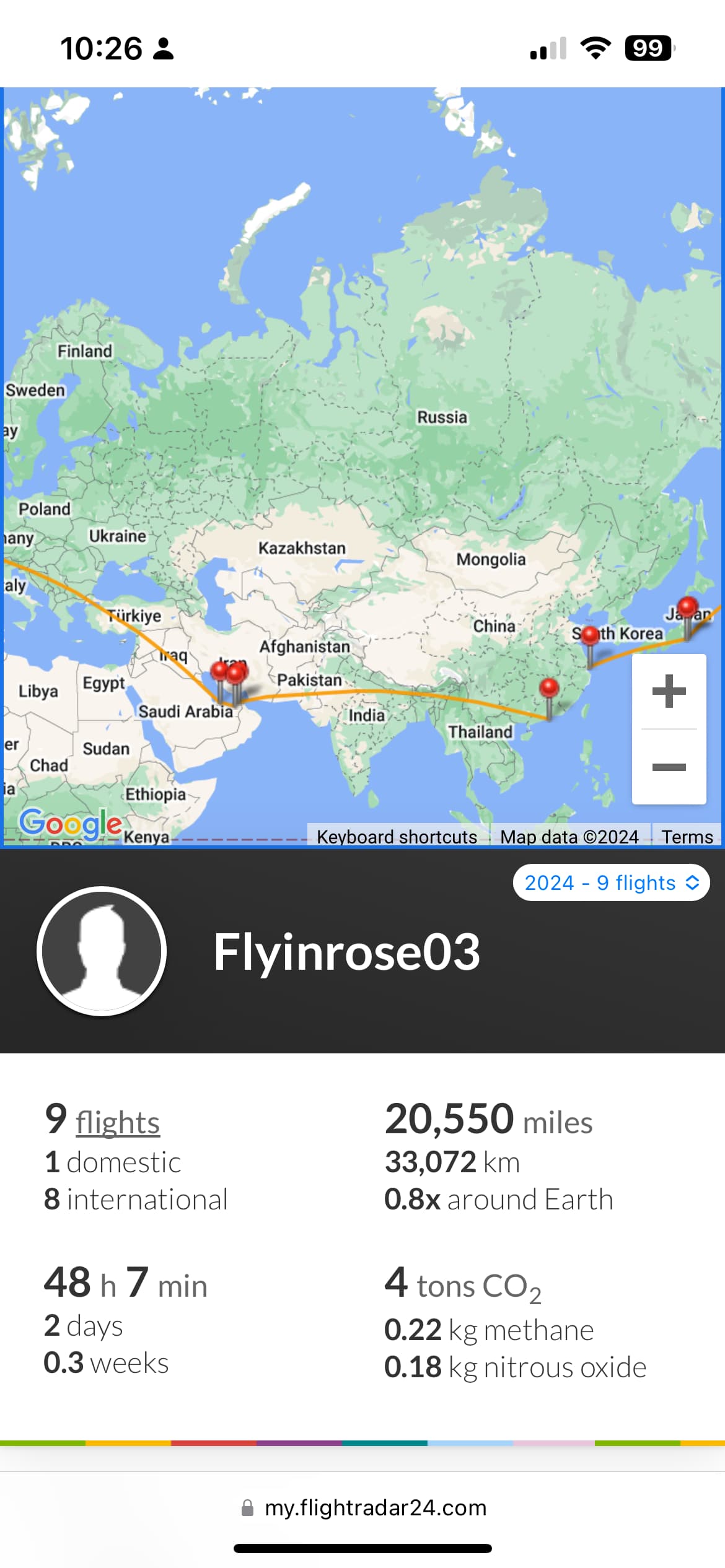The image size is (725, 1568).
Task: Open Flyinrose03's profile picture
Action: pyautogui.click(x=102, y=951)
